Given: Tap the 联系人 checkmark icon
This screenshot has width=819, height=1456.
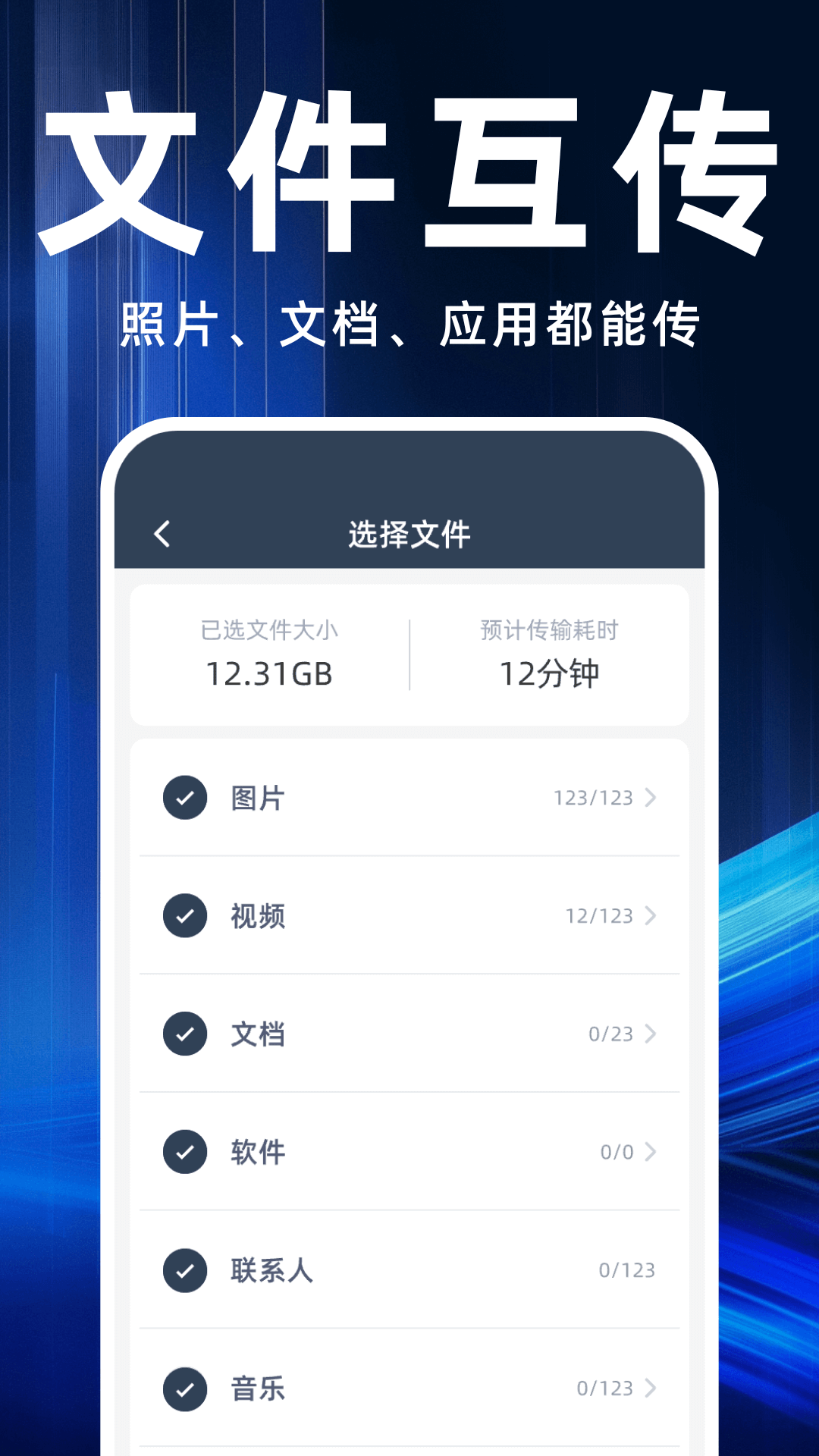Looking at the screenshot, I should [x=184, y=1270].
